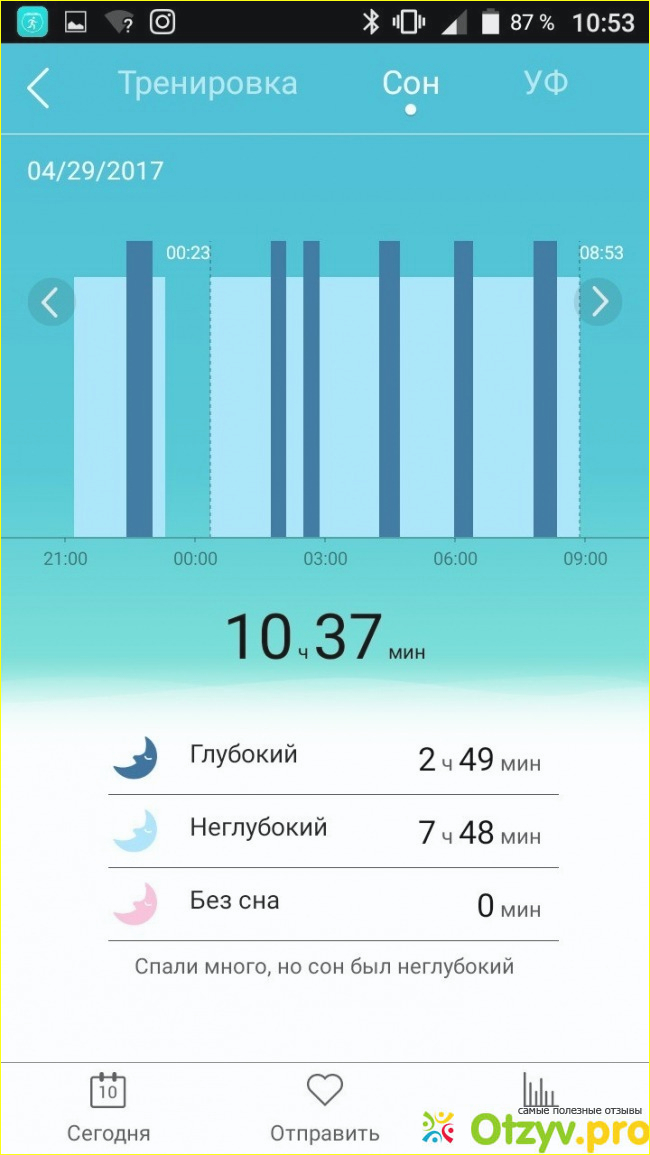This screenshot has height=1155, width=650.
Task: Show previous day's sleep chart
Action: pyautogui.click(x=51, y=301)
